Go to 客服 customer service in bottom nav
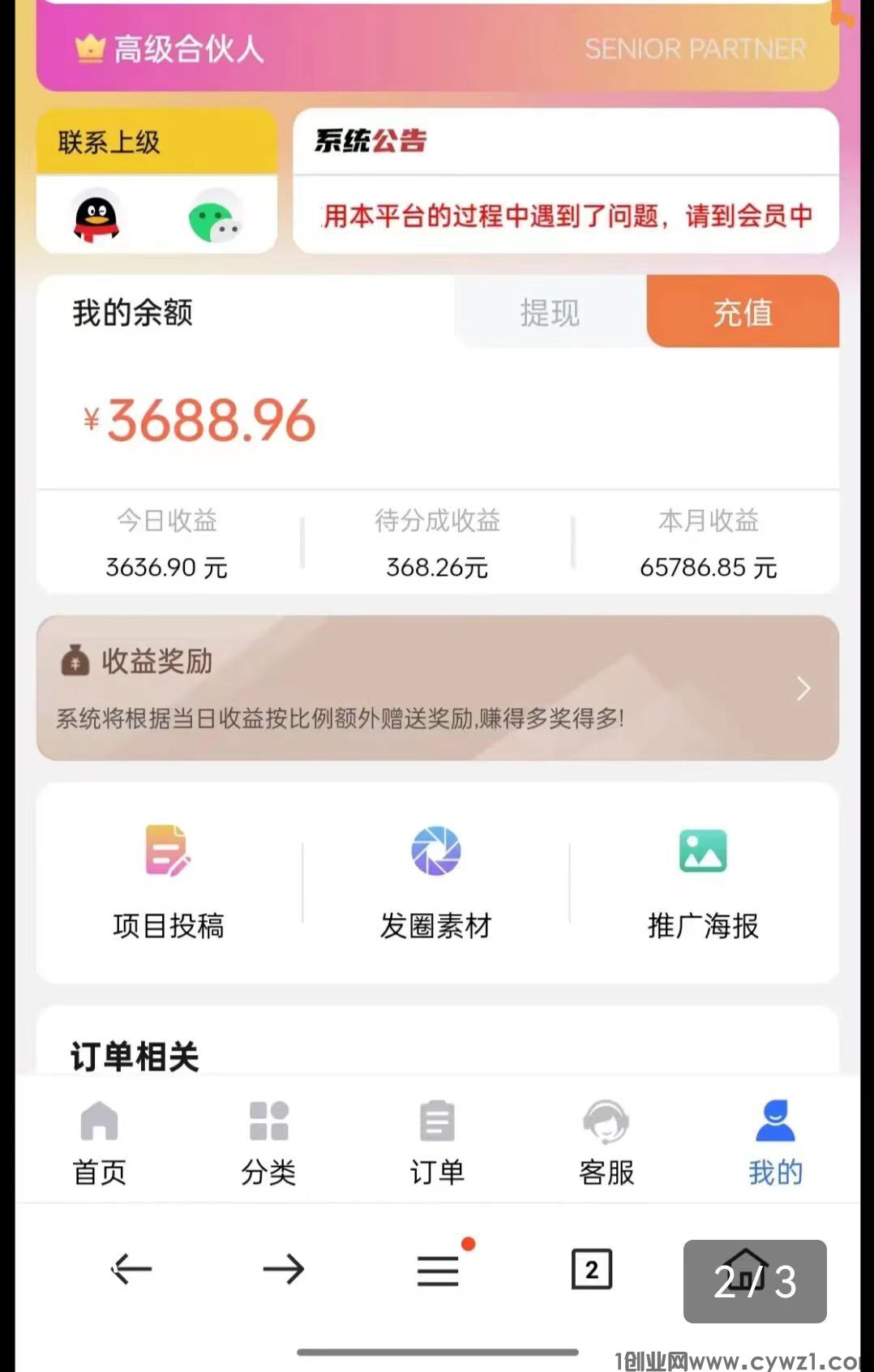 tap(606, 1123)
